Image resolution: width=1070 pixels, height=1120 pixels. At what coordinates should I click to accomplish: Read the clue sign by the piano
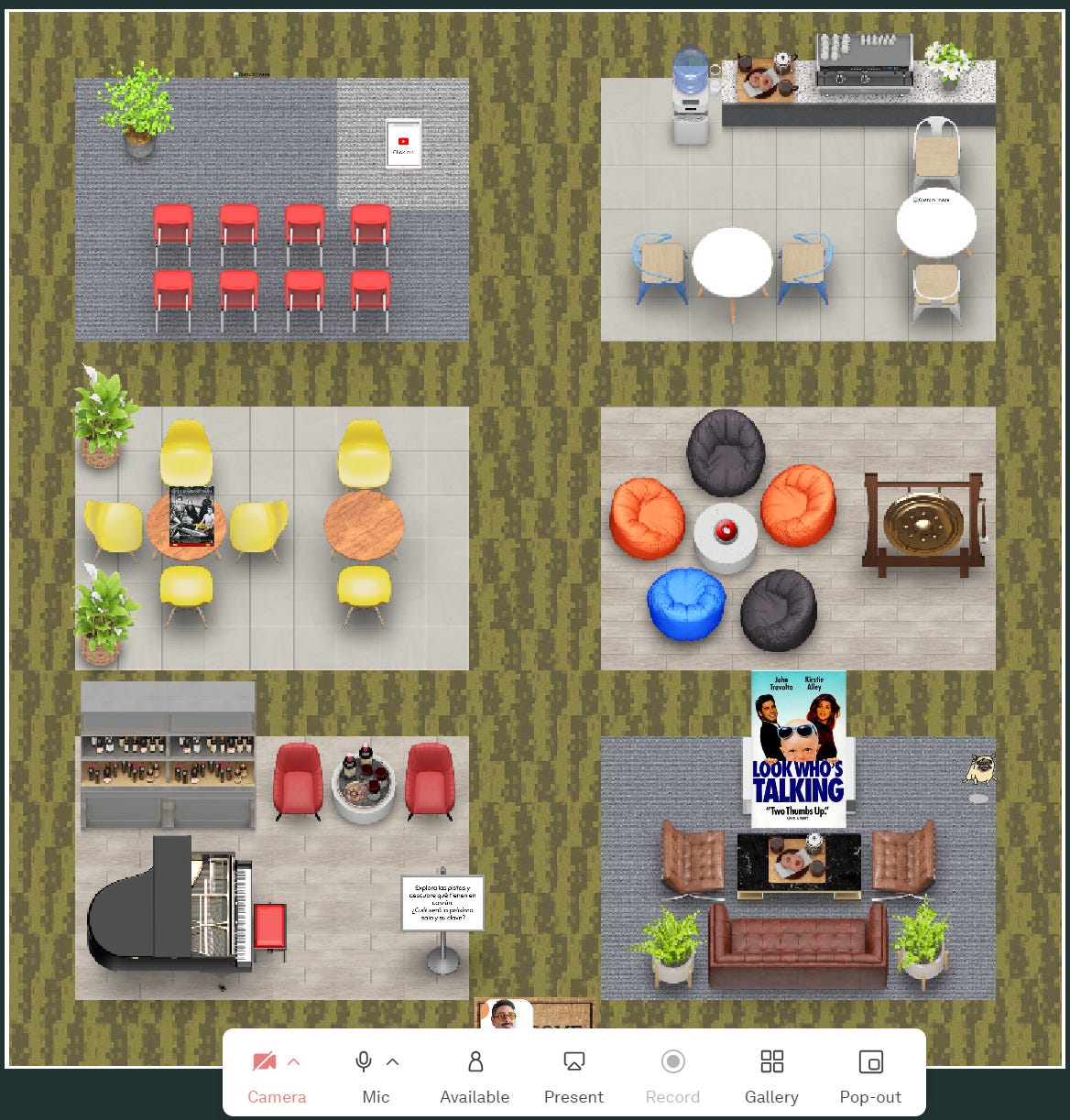442,903
